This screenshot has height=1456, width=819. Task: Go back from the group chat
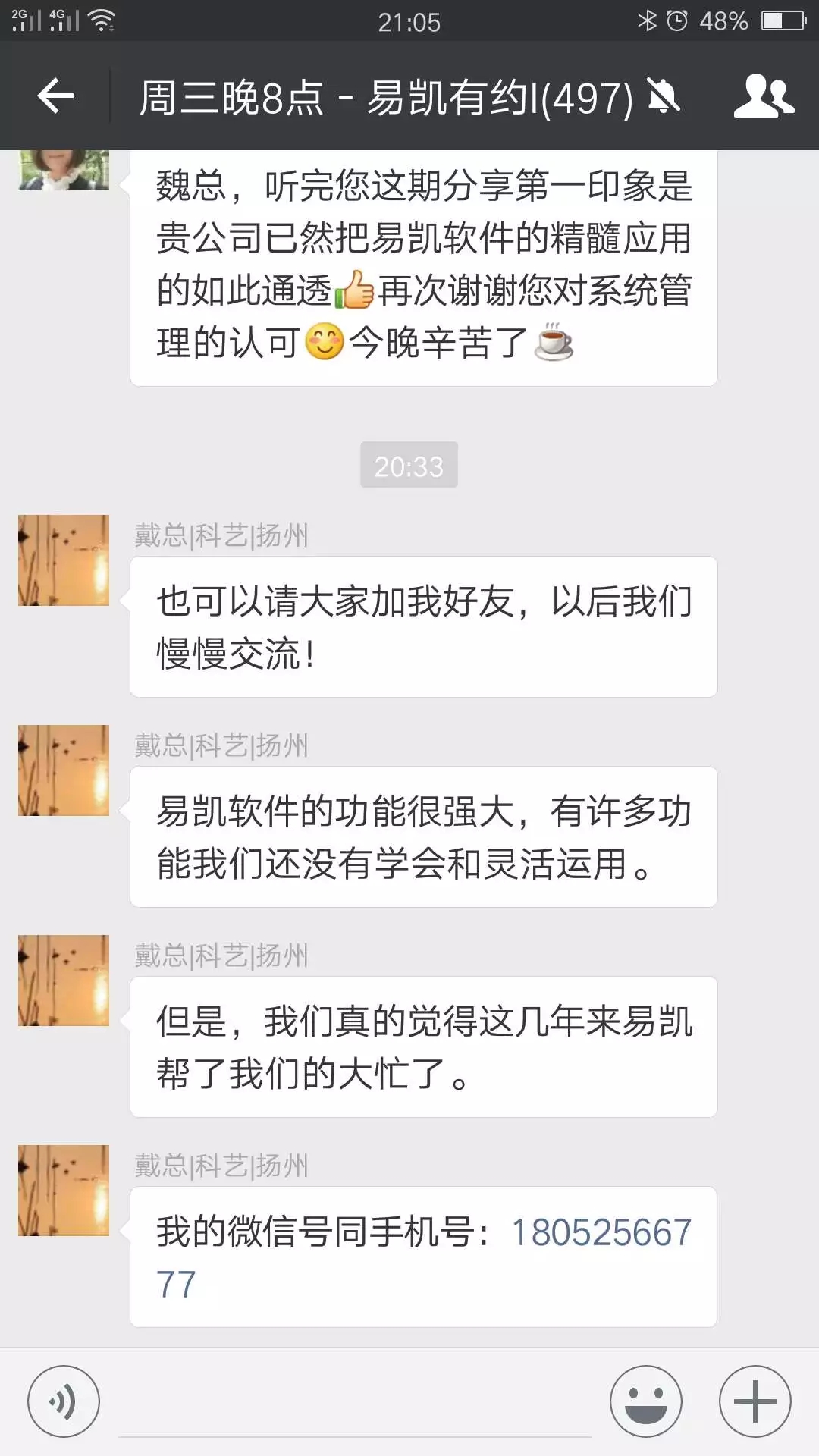[55, 96]
